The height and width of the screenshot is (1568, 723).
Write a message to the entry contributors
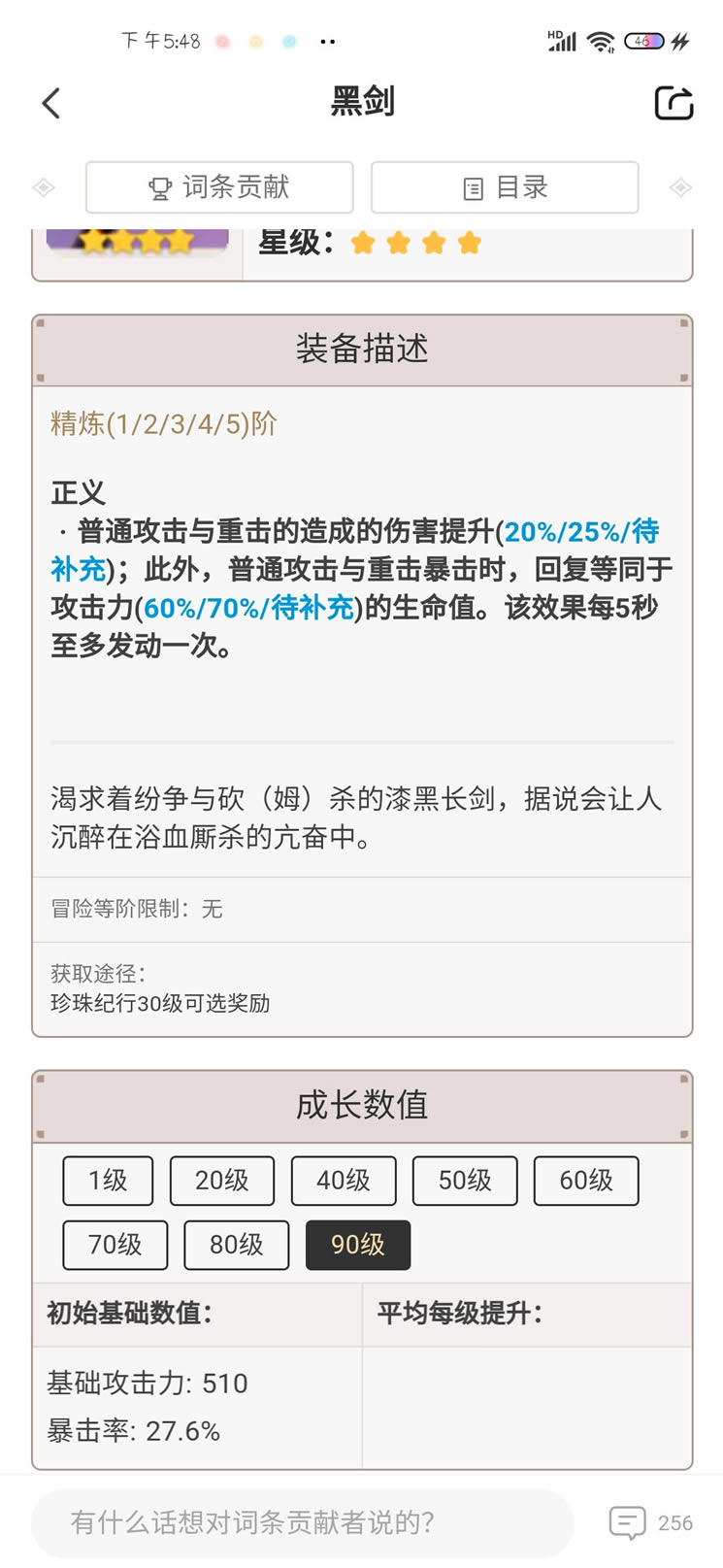click(x=302, y=1521)
